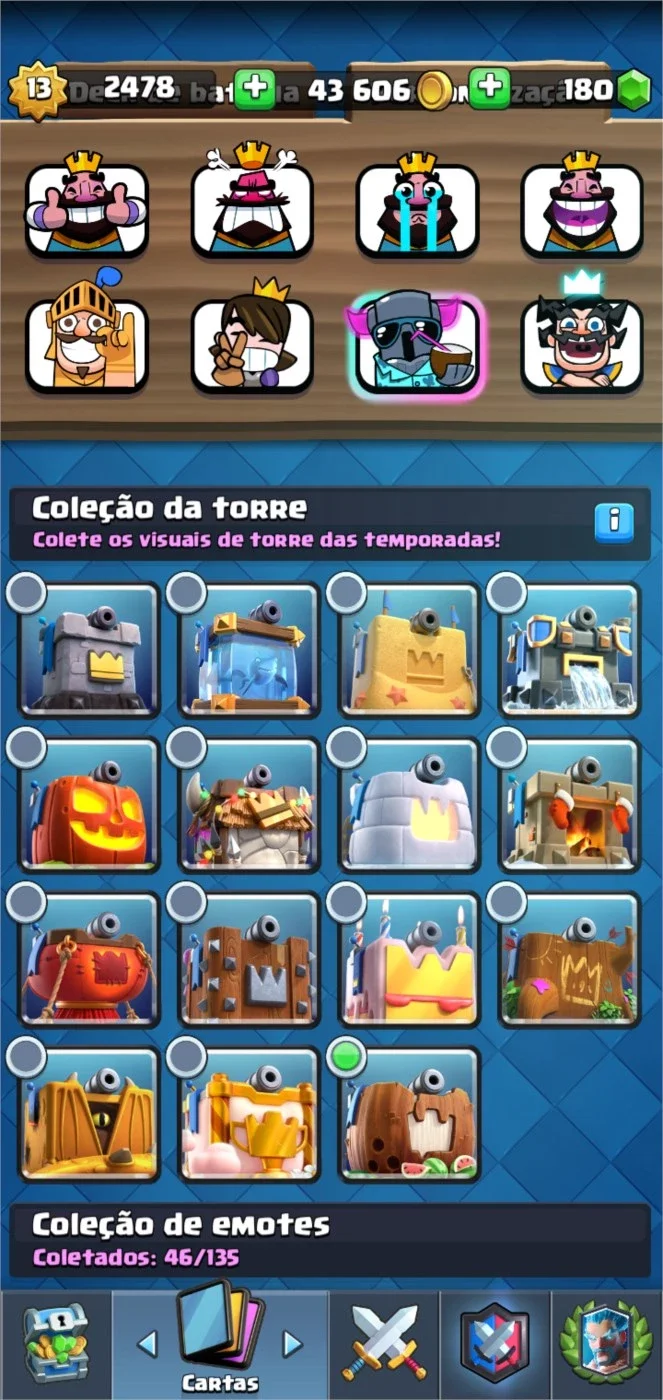Add gold with the green plus

pos(489,88)
